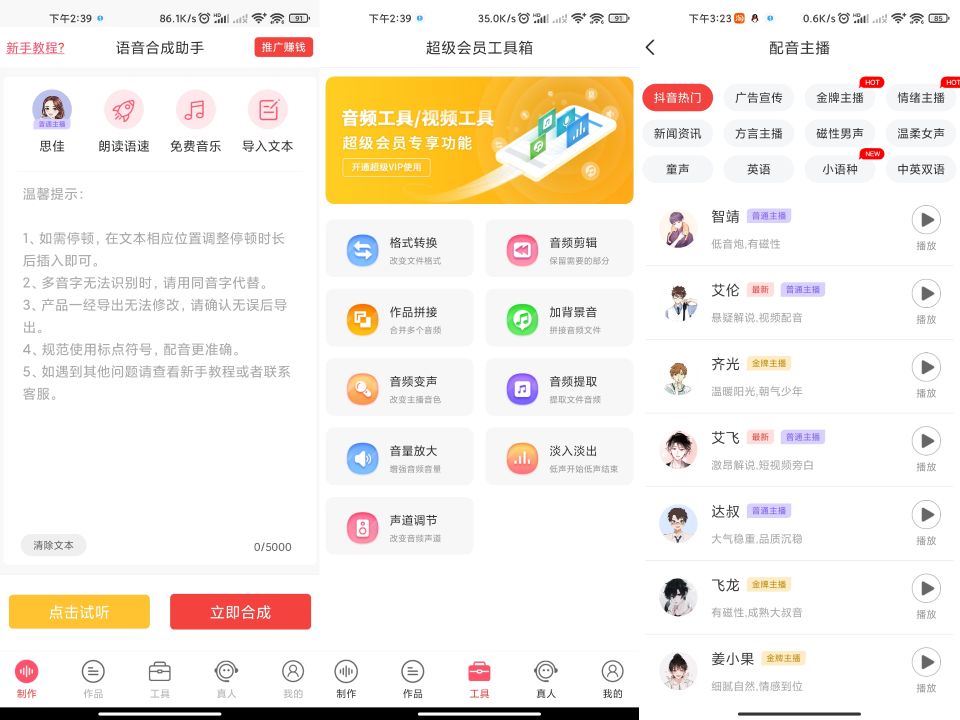Open the 新手教程 beginner tutorial link
This screenshot has width=960, height=720.
35,48
